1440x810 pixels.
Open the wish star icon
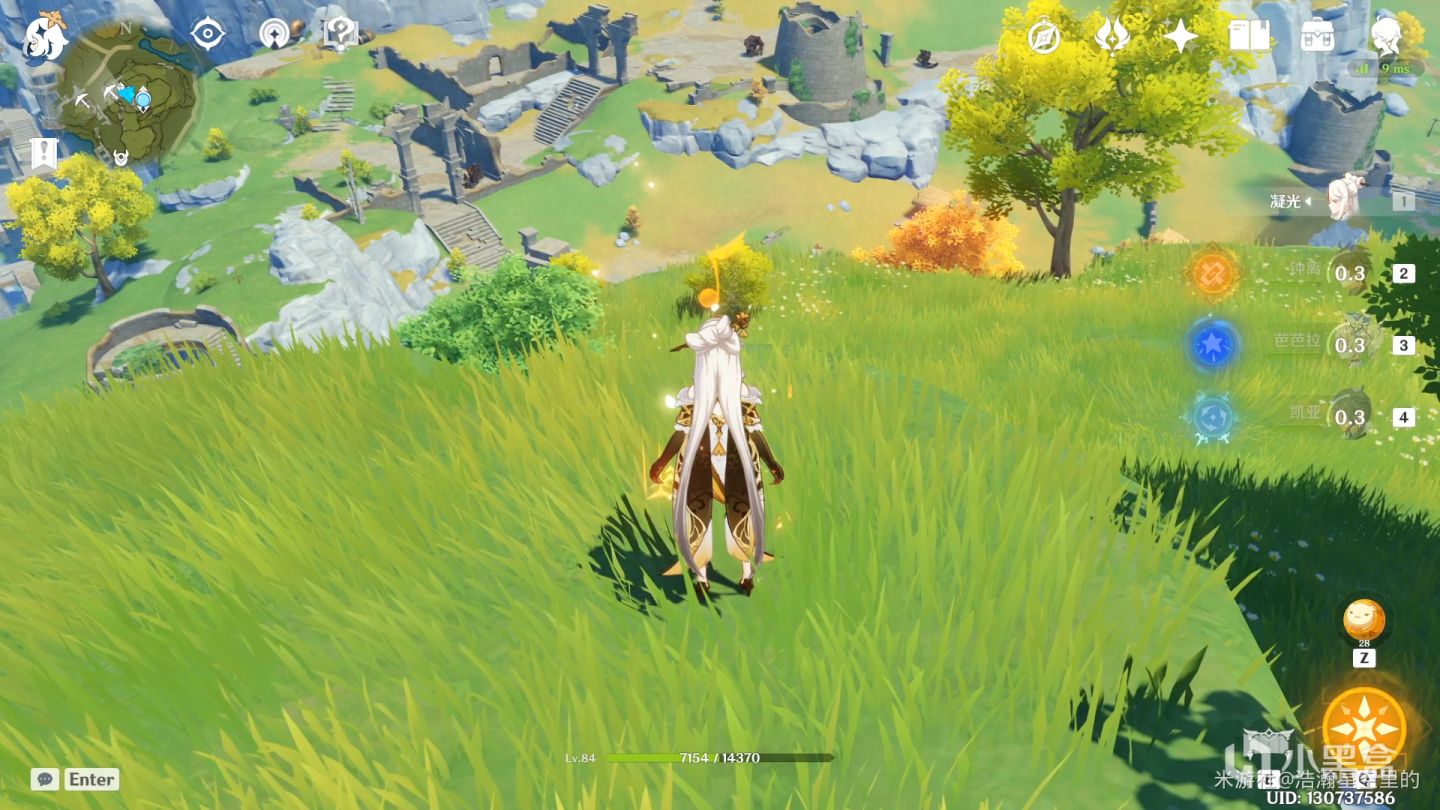click(x=1180, y=37)
